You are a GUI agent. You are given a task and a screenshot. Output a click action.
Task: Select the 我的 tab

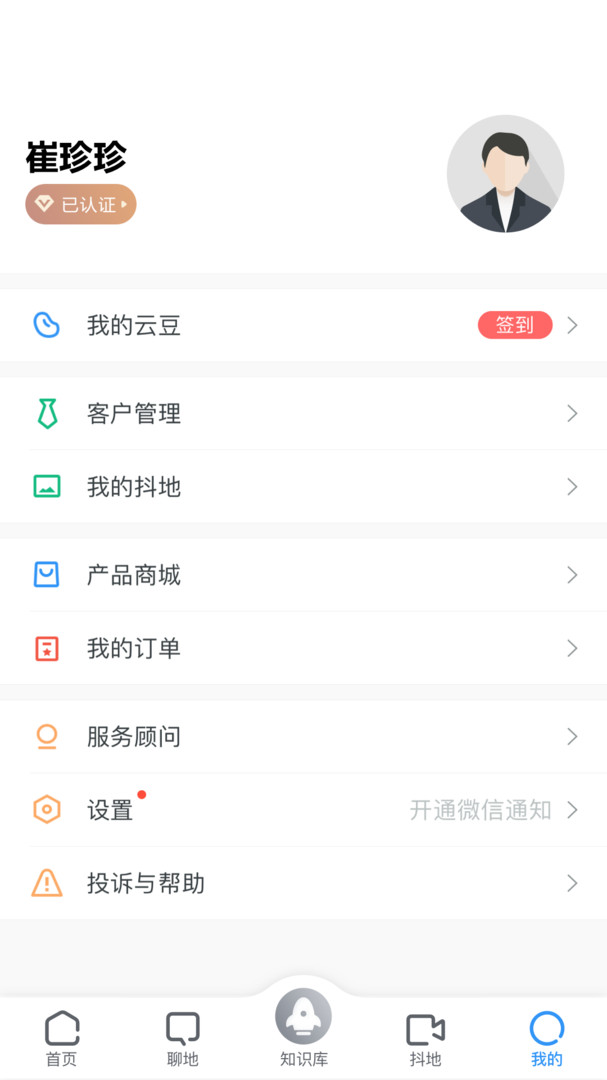tap(546, 1039)
